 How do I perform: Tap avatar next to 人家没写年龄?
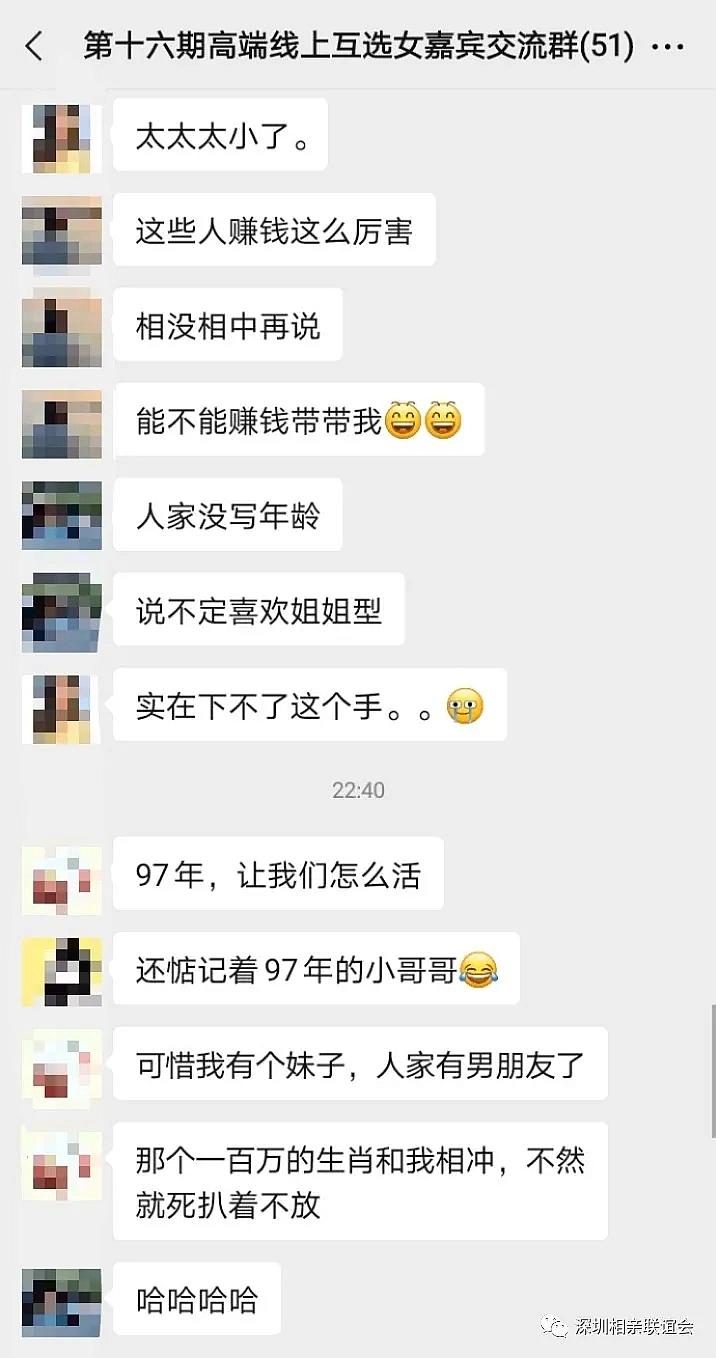[62, 515]
